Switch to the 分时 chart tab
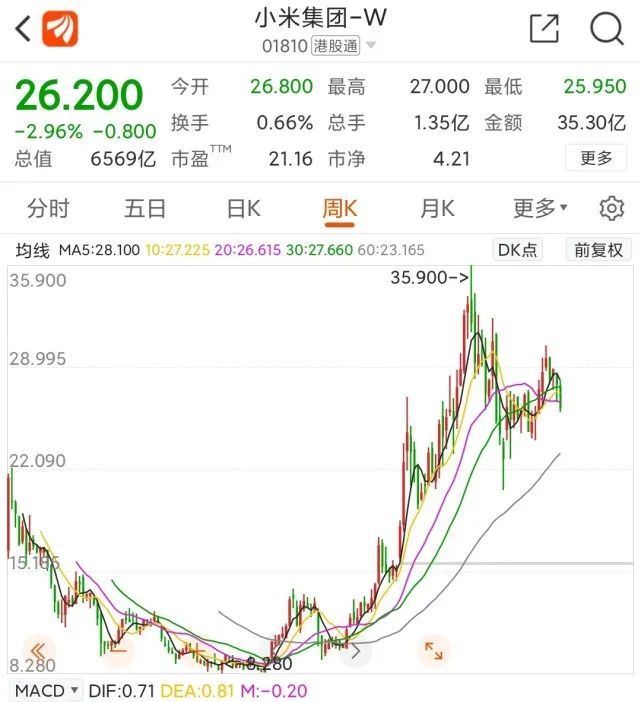 pyautogui.click(x=48, y=208)
